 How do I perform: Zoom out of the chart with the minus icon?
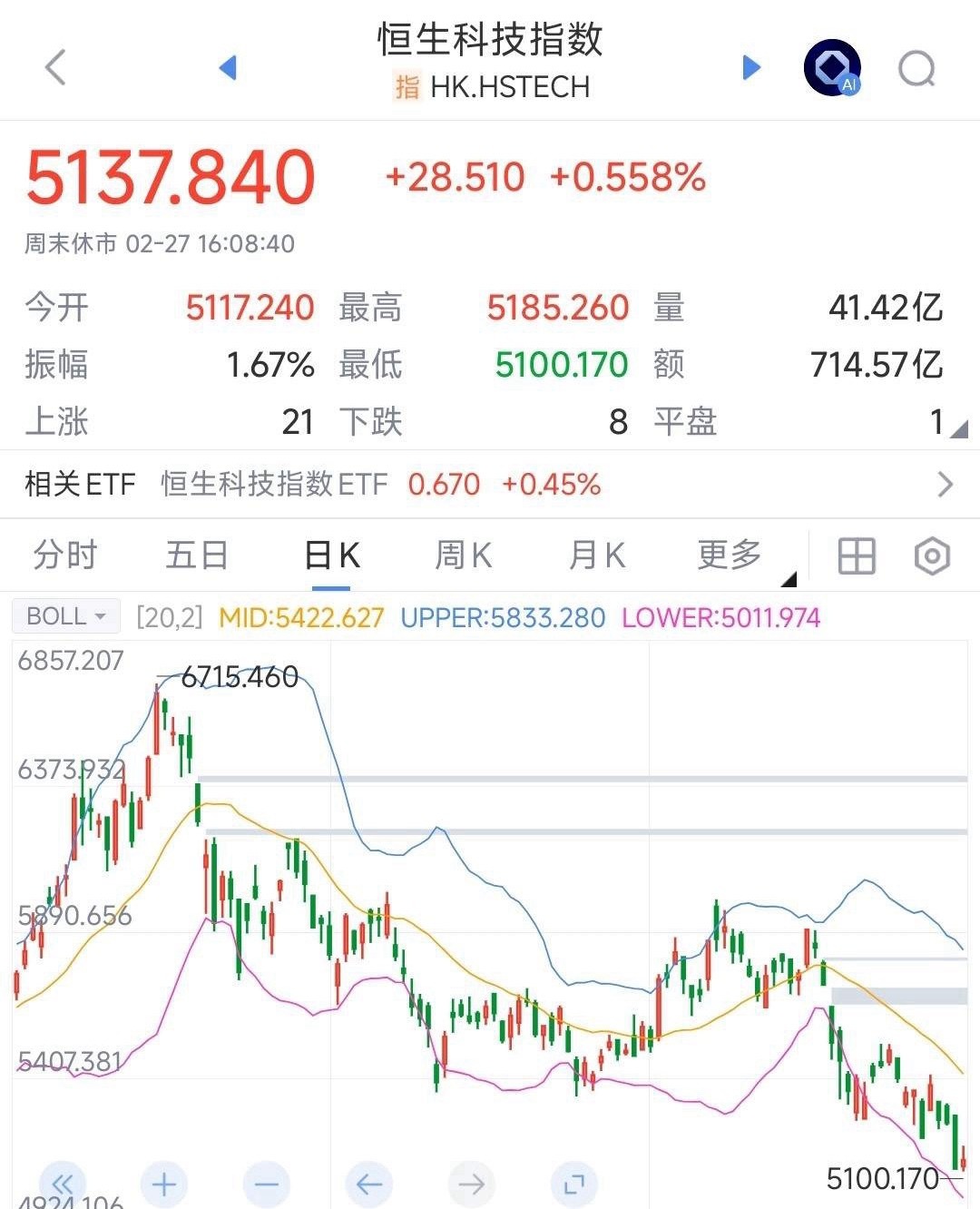[x=265, y=1184]
